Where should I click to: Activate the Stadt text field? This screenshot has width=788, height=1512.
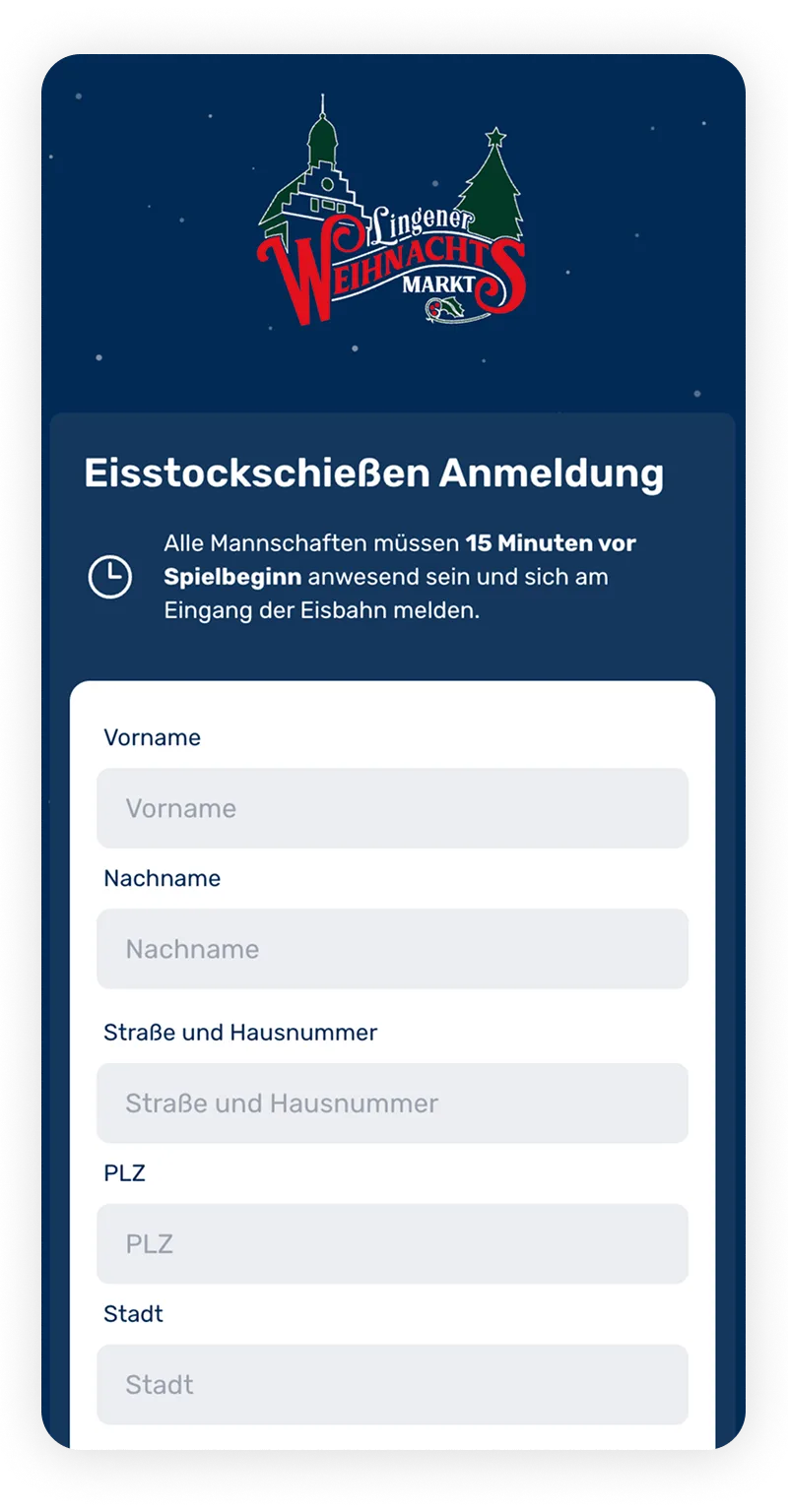tap(392, 1384)
